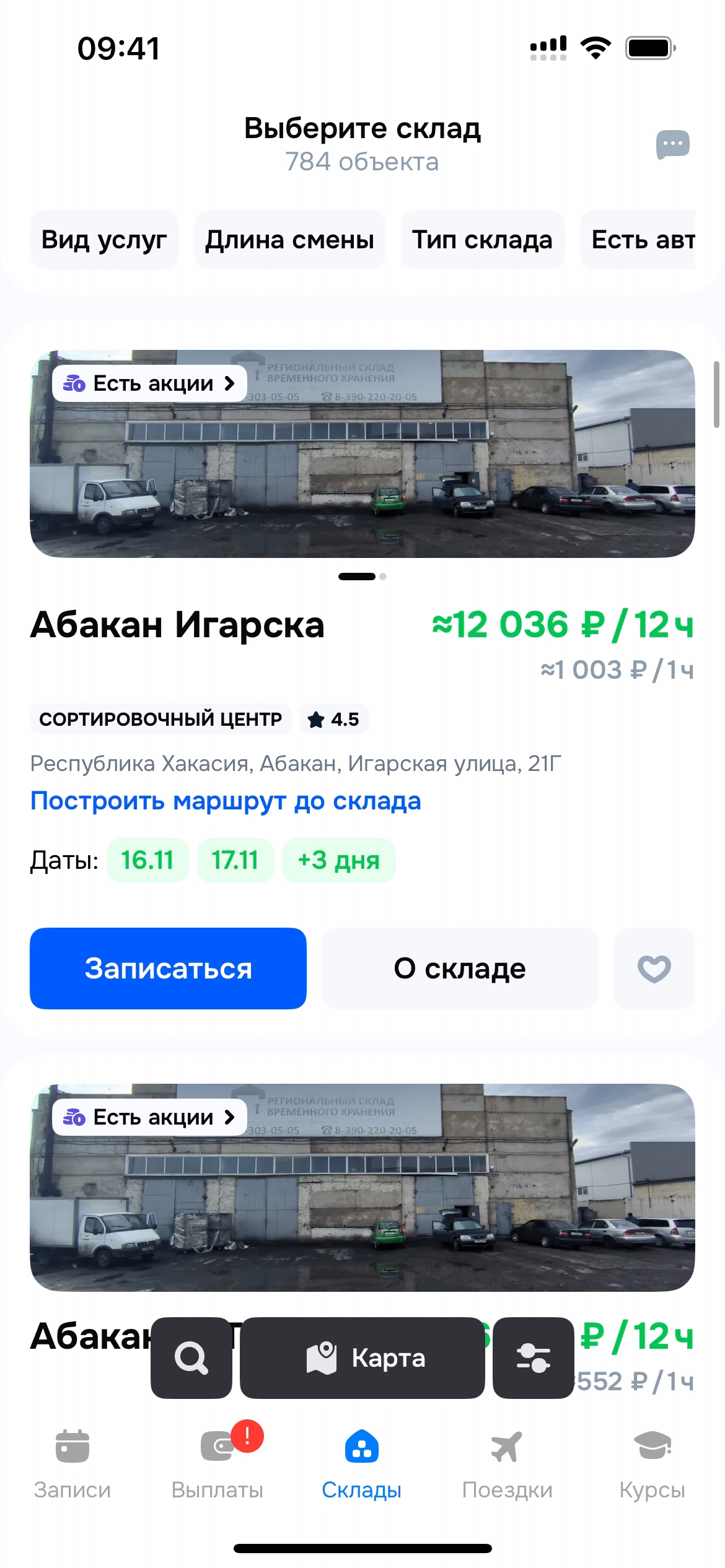Viewport: 725px width, 1568px height.
Task: Select the Тип склада filter chip
Action: click(x=482, y=240)
